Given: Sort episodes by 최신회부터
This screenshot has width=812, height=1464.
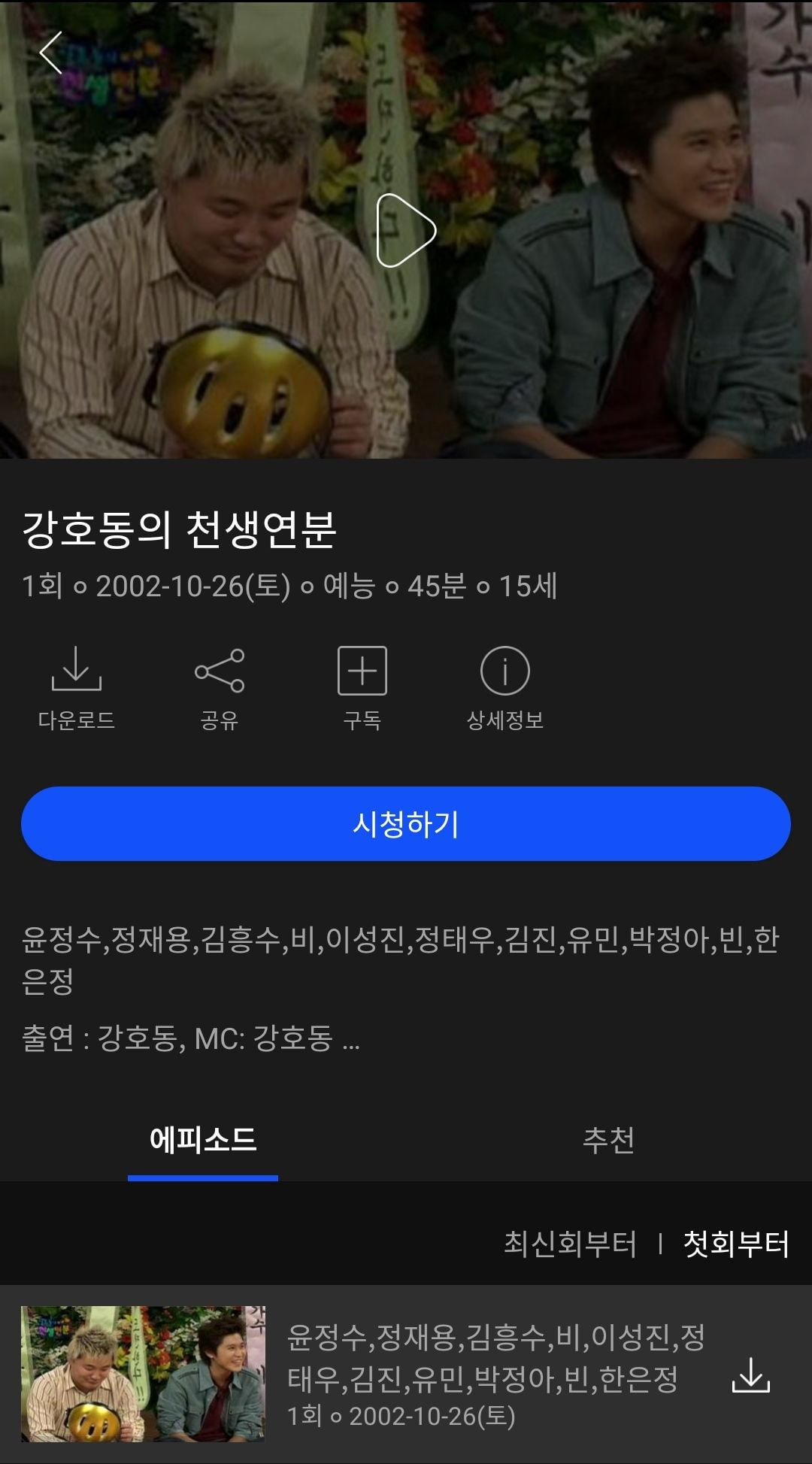Looking at the screenshot, I should 570,1244.
